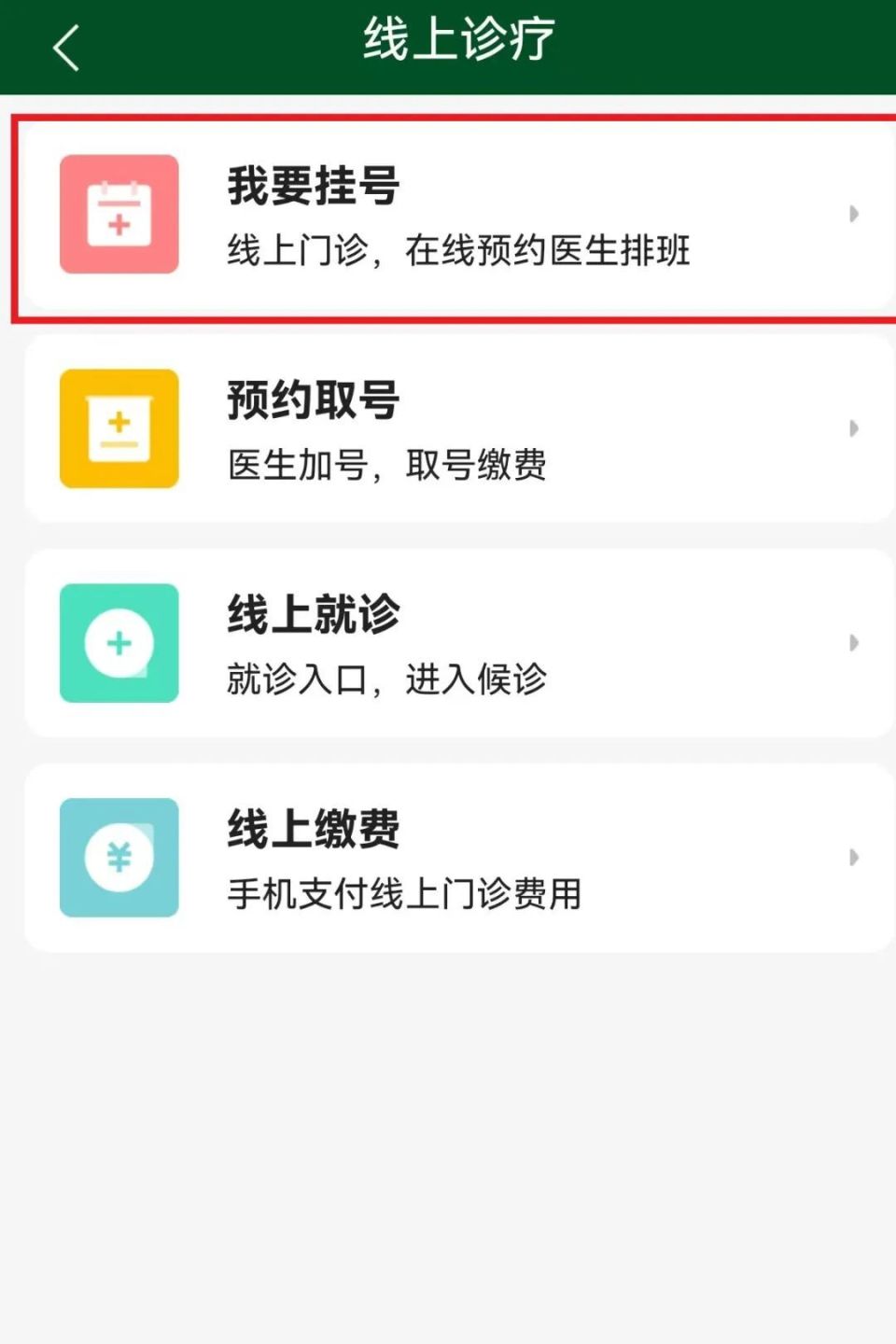Tap the teal ¥ payment icon
This screenshot has width=896, height=1344.
click(x=119, y=858)
